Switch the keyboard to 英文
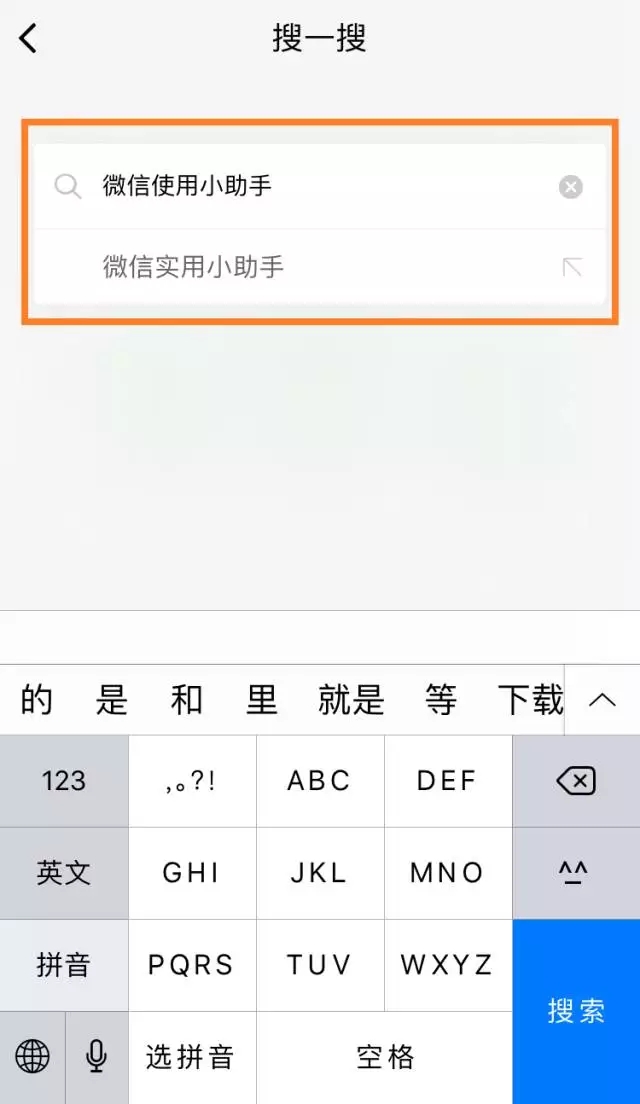This screenshot has height=1104, width=640. pyautogui.click(x=64, y=873)
